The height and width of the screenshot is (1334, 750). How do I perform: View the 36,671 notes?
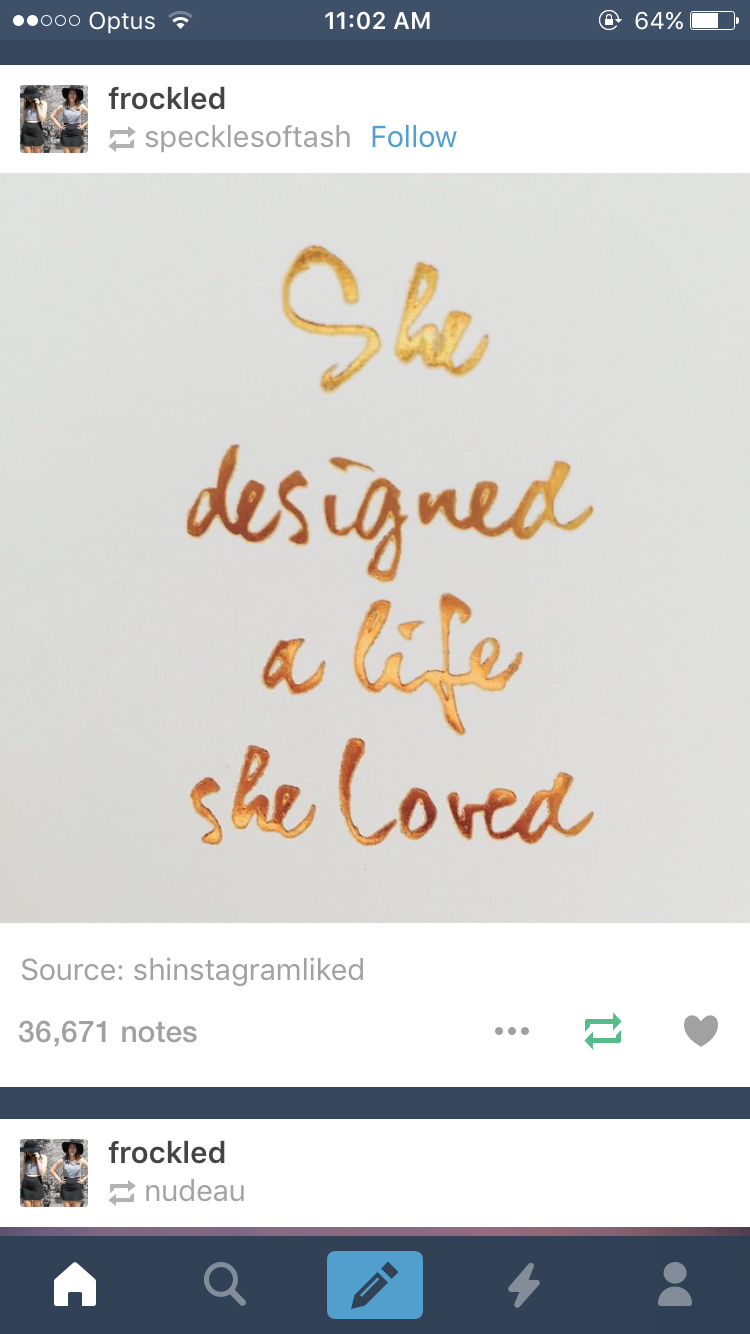[108, 1032]
